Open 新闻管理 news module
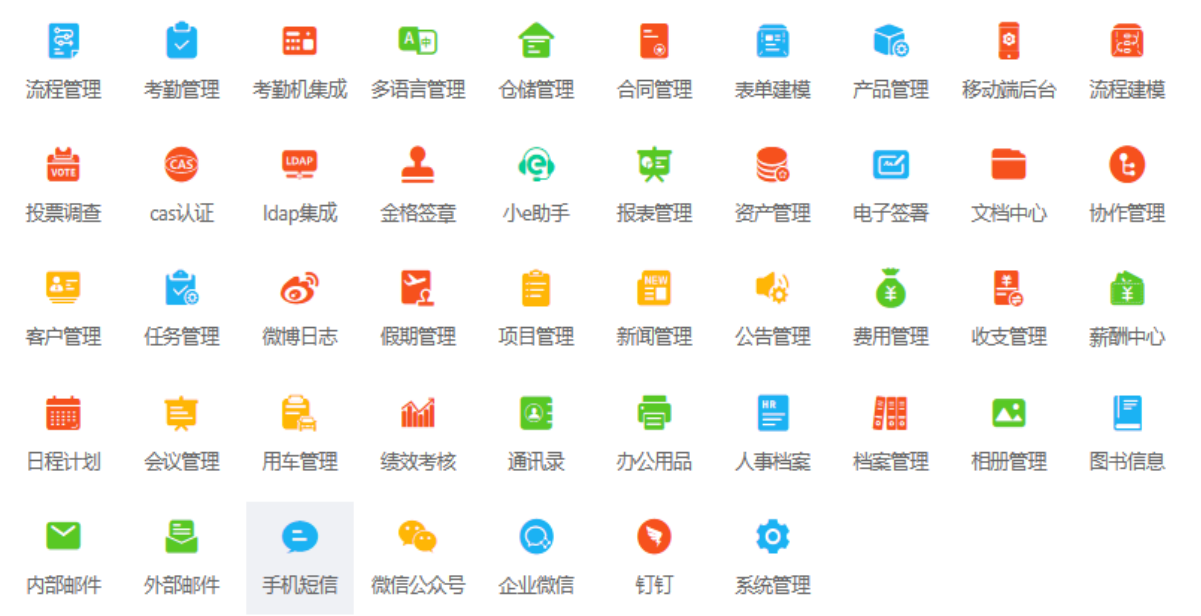 654,289
